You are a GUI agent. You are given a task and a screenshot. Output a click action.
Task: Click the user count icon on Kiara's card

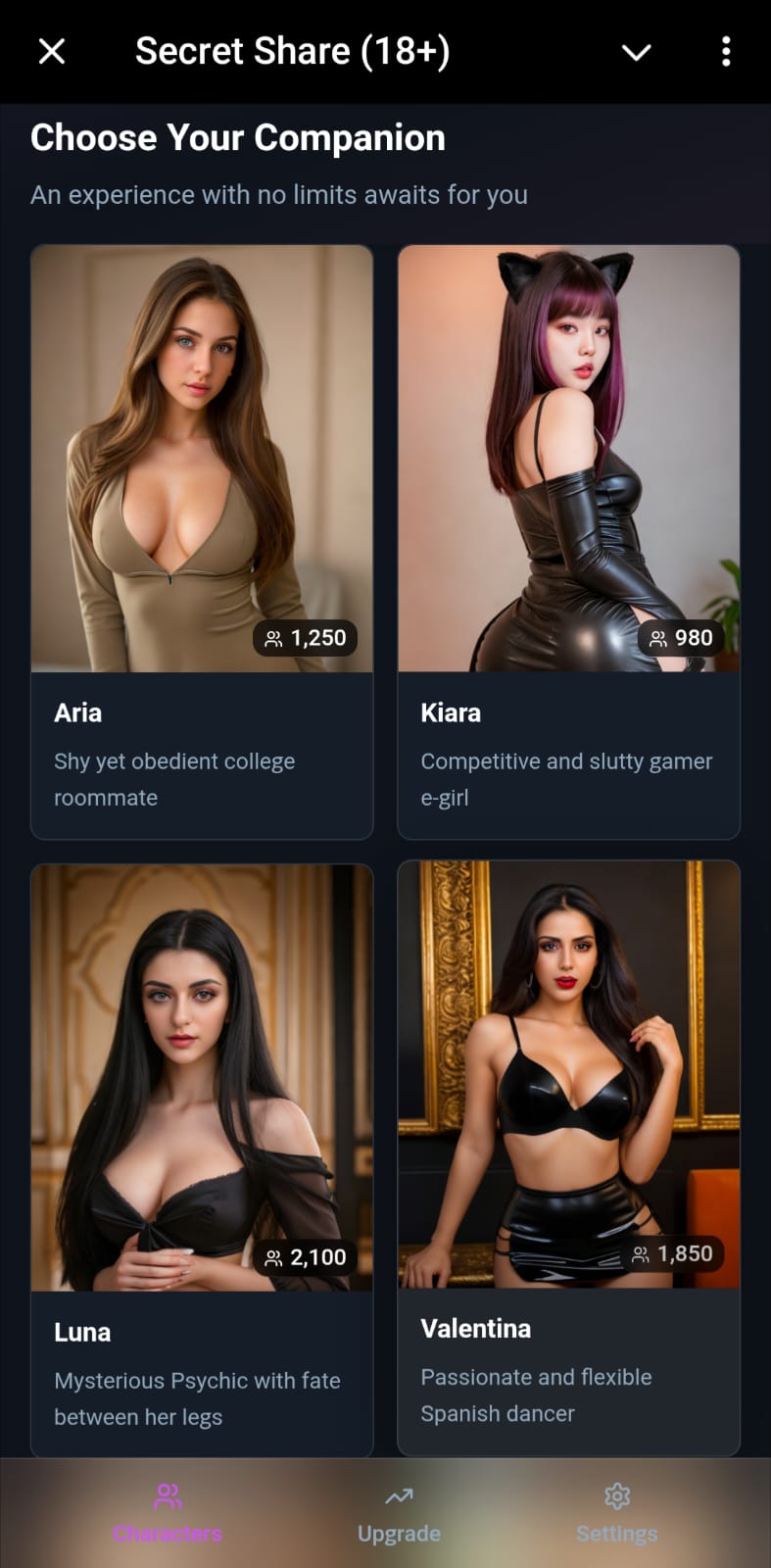[658, 638]
